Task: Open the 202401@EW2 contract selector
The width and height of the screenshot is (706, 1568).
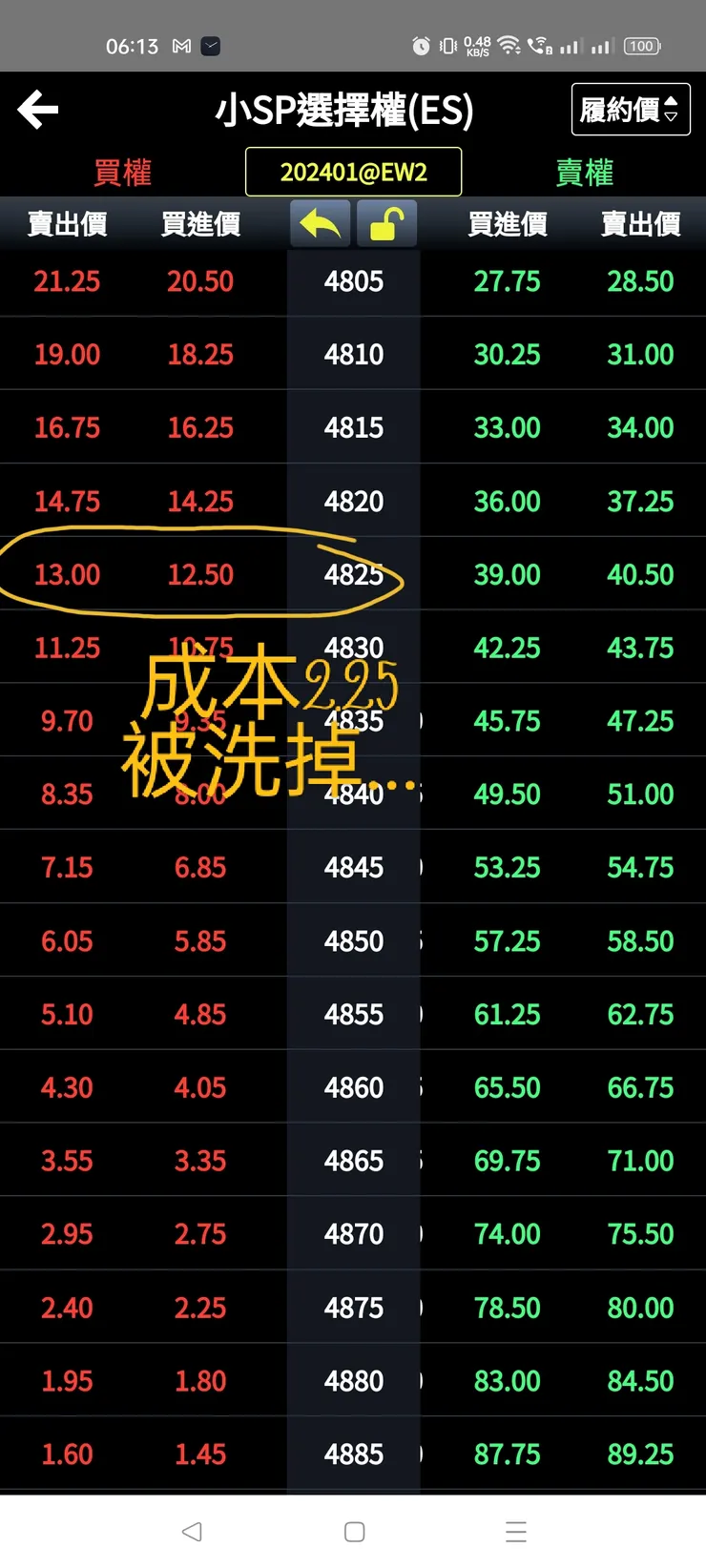Action: (x=353, y=173)
